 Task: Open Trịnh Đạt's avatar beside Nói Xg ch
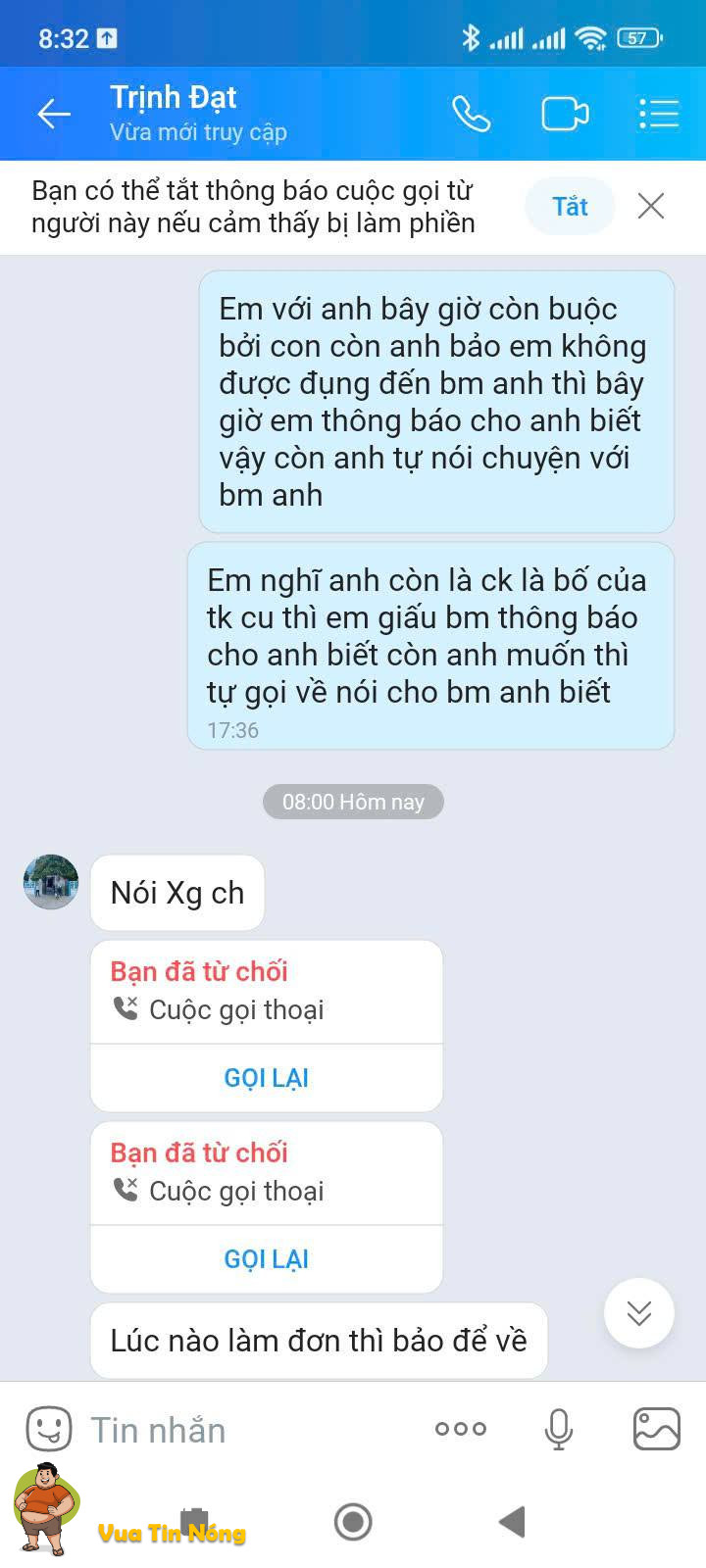pos(51,882)
